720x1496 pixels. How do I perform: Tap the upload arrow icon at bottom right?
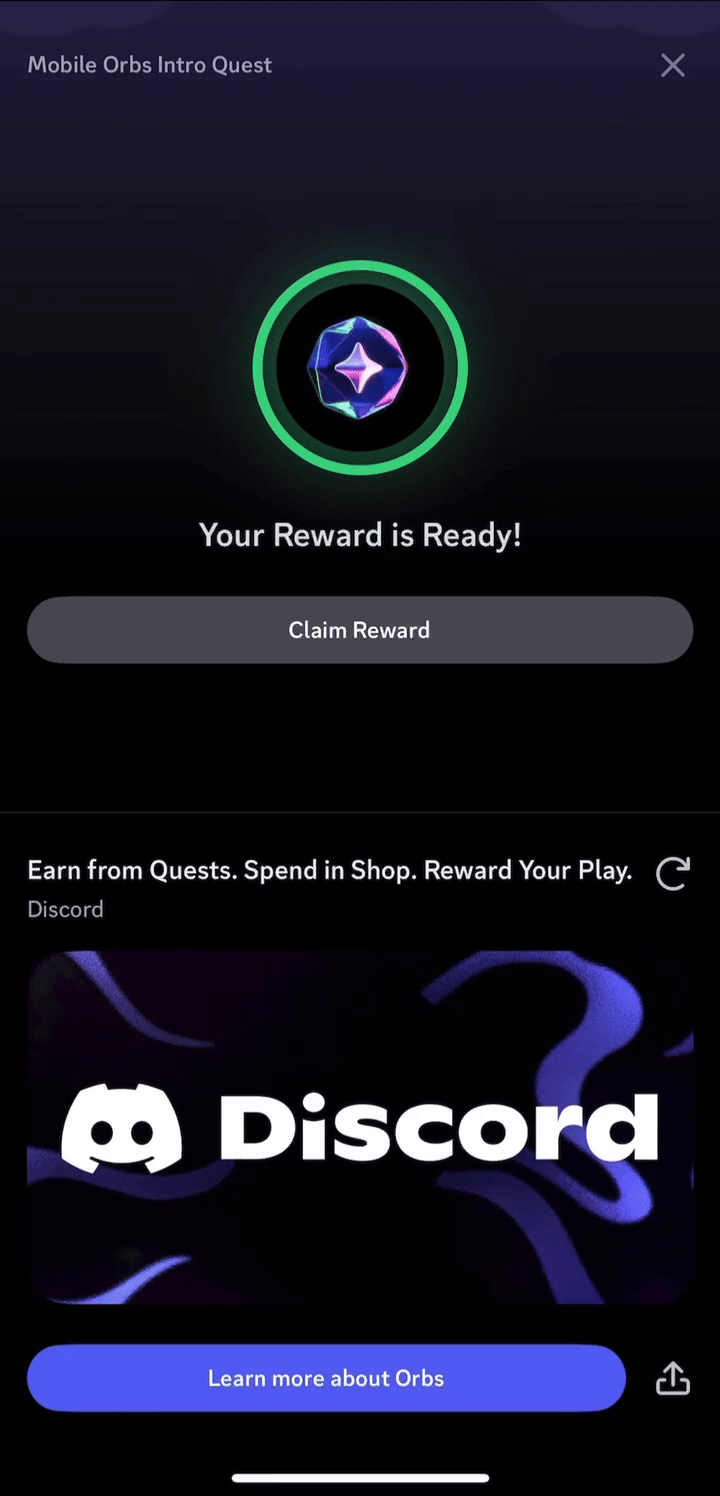pyautogui.click(x=673, y=1378)
